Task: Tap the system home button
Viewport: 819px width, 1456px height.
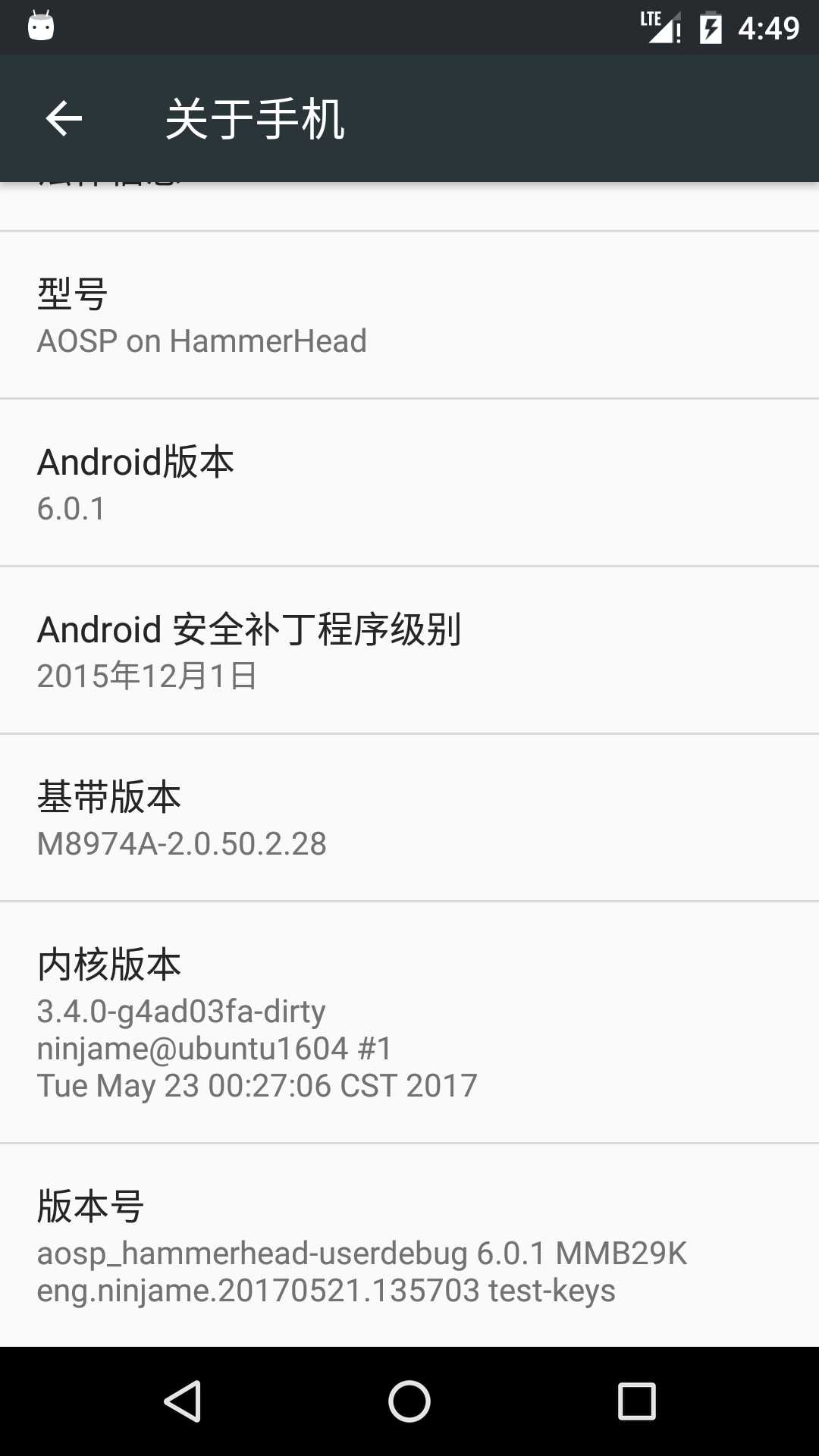Action: (x=409, y=1401)
